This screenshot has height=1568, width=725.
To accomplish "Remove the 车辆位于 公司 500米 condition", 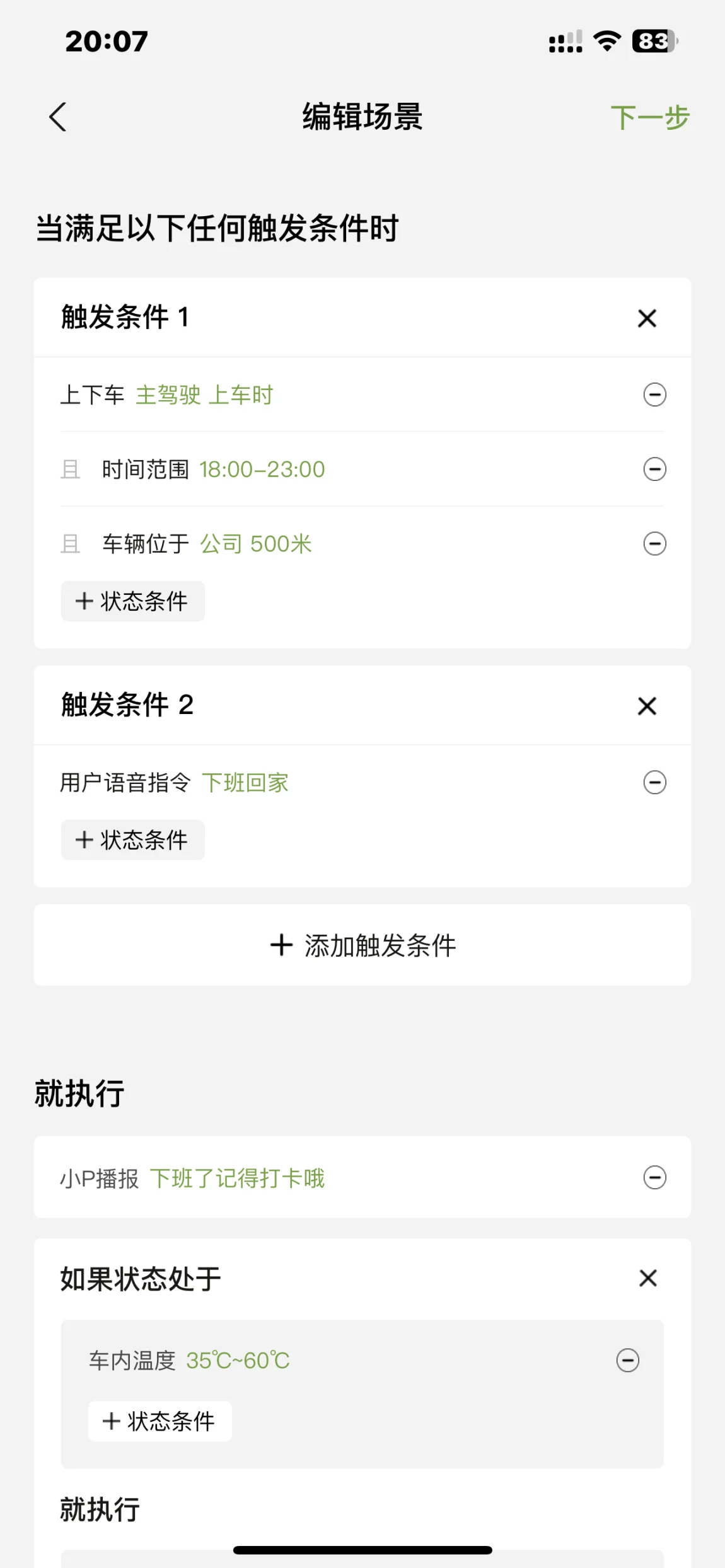I will tap(654, 544).
